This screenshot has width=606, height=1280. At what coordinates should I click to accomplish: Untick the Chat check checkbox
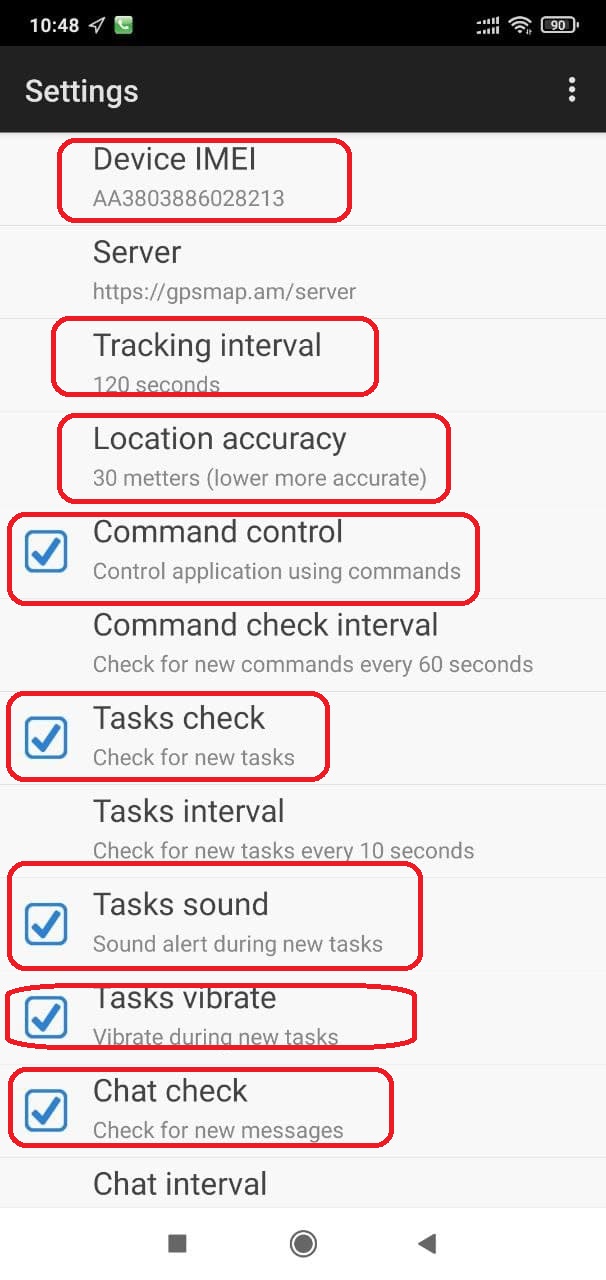pyautogui.click(x=46, y=1110)
